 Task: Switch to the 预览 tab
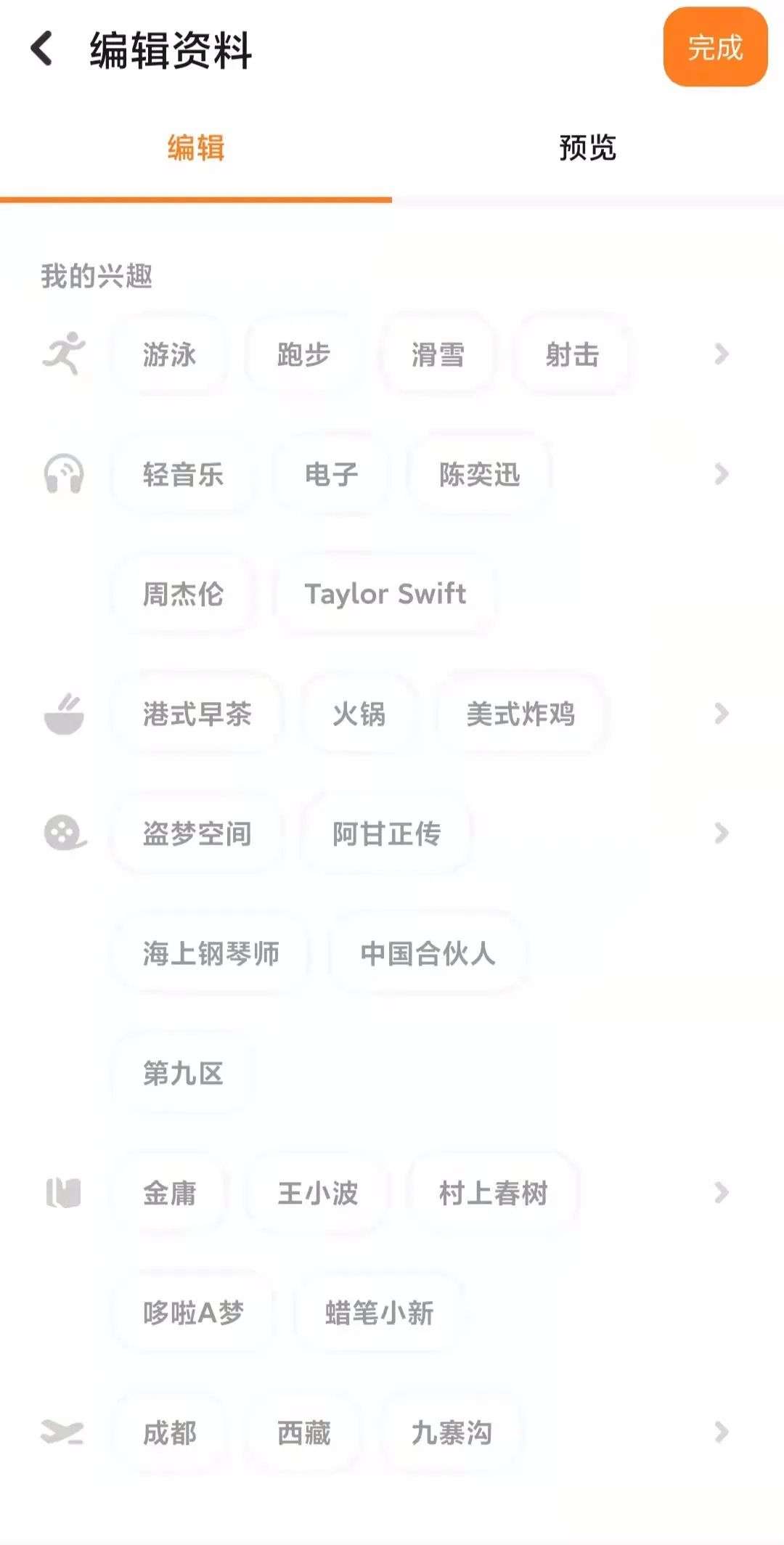pyautogui.click(x=587, y=148)
